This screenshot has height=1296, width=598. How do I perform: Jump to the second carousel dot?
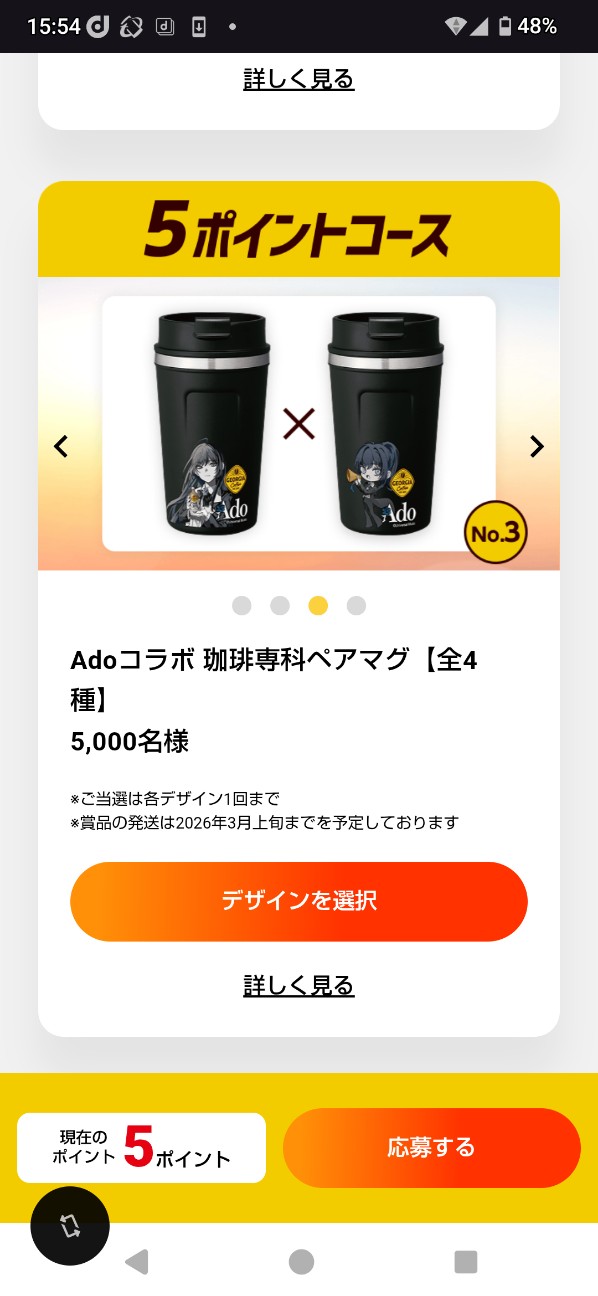tap(280, 605)
